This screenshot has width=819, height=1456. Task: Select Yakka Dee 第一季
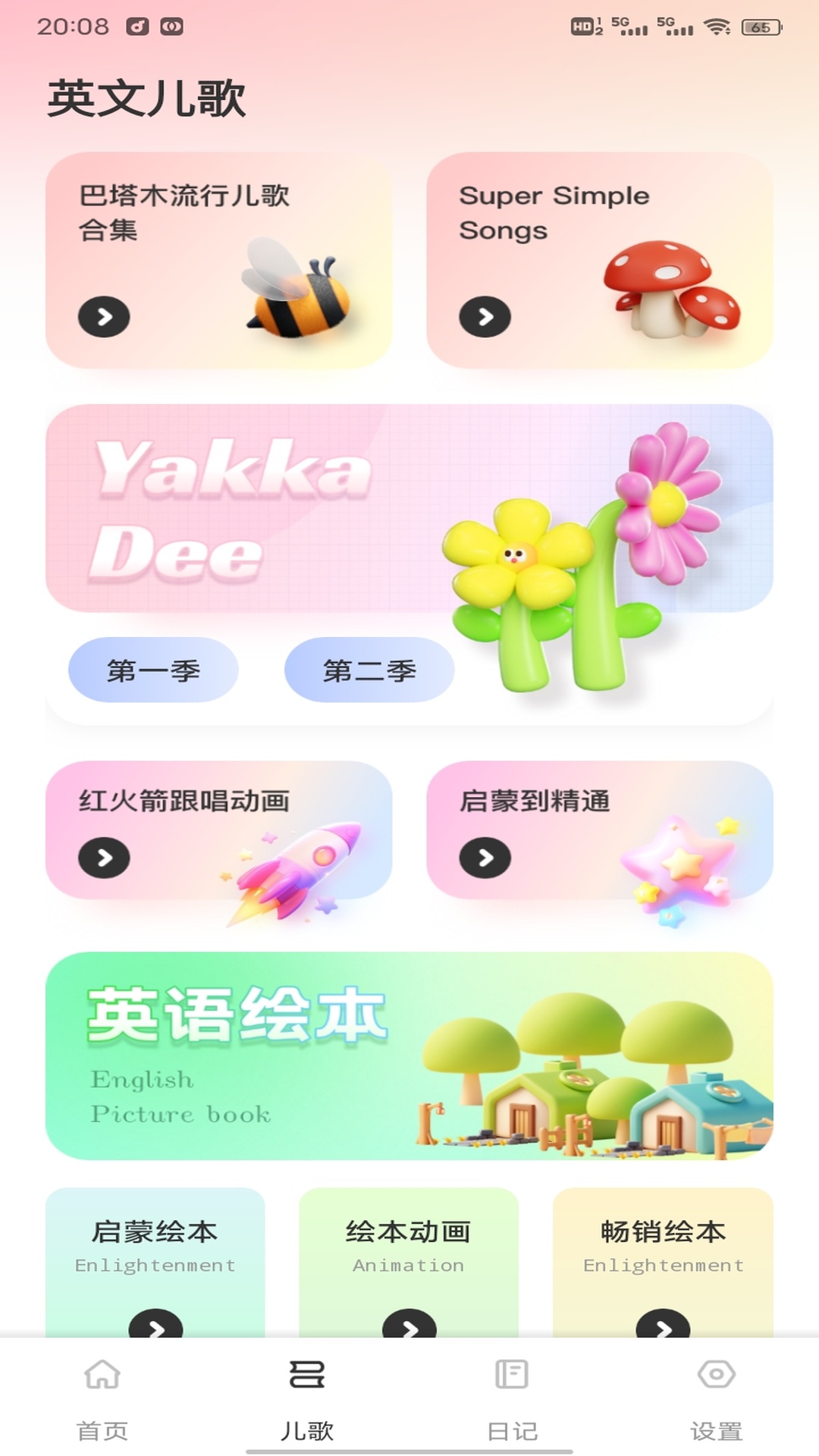click(153, 670)
